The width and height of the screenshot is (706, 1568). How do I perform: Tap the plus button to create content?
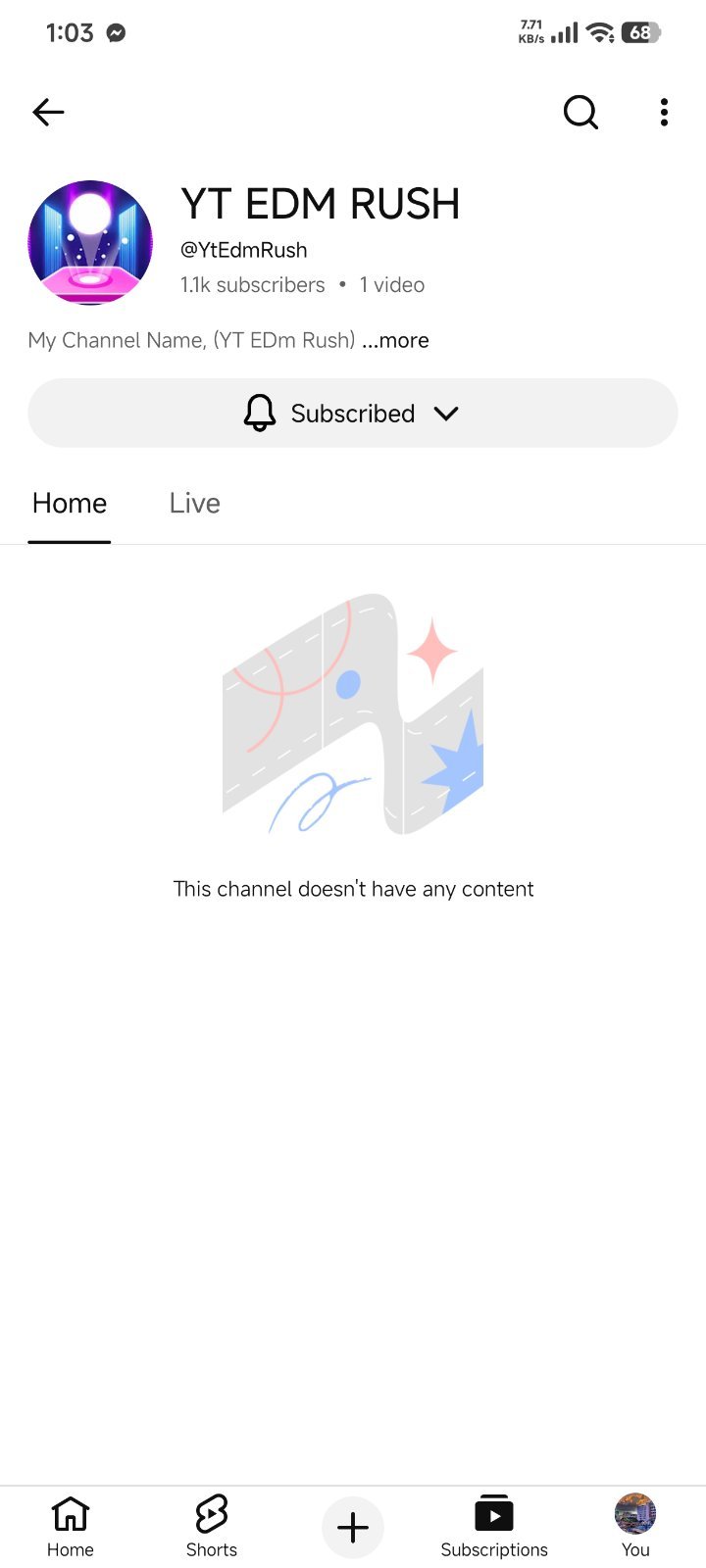pyautogui.click(x=353, y=1527)
